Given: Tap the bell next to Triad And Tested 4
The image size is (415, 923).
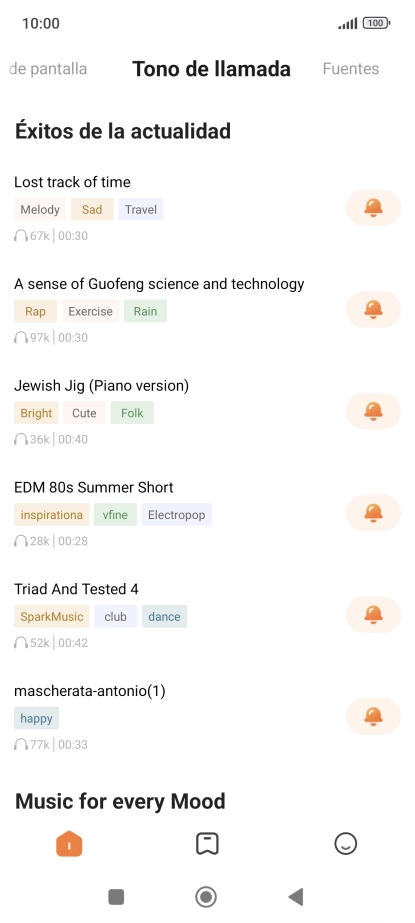Looking at the screenshot, I should coord(373,615).
